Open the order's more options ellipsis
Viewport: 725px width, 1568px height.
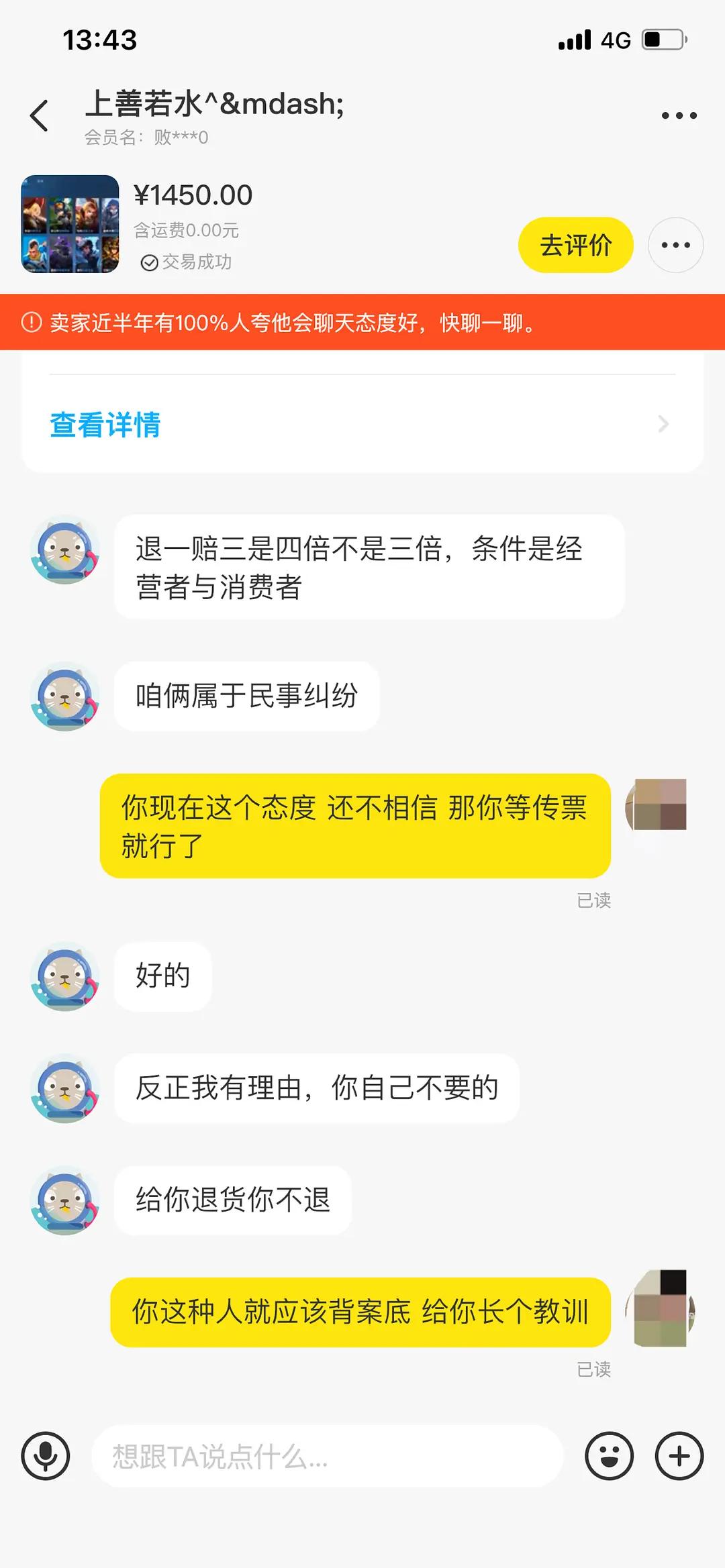click(x=676, y=246)
